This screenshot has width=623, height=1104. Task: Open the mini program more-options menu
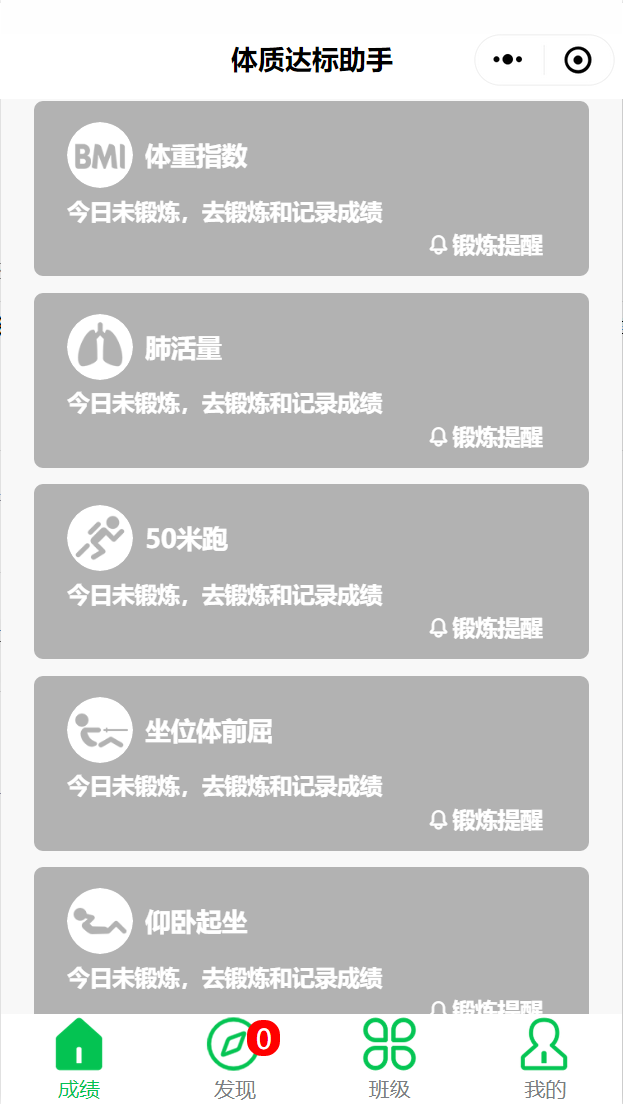[x=508, y=61]
